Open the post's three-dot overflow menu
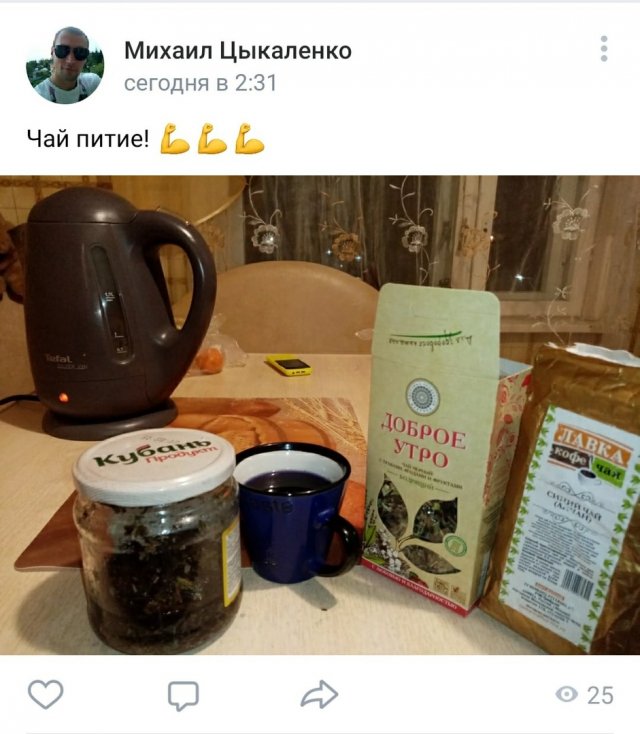Screen dimensions: 640x734 click(604, 48)
